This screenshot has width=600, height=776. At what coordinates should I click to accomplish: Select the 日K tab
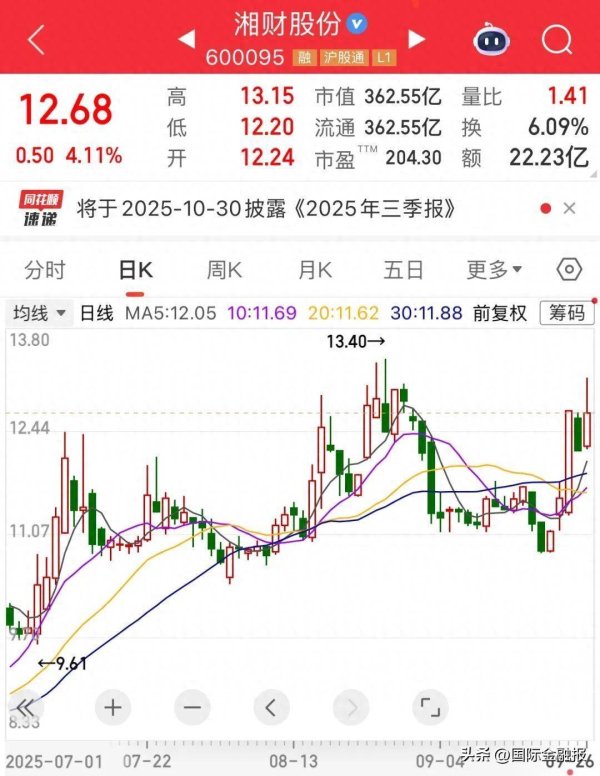click(135, 270)
